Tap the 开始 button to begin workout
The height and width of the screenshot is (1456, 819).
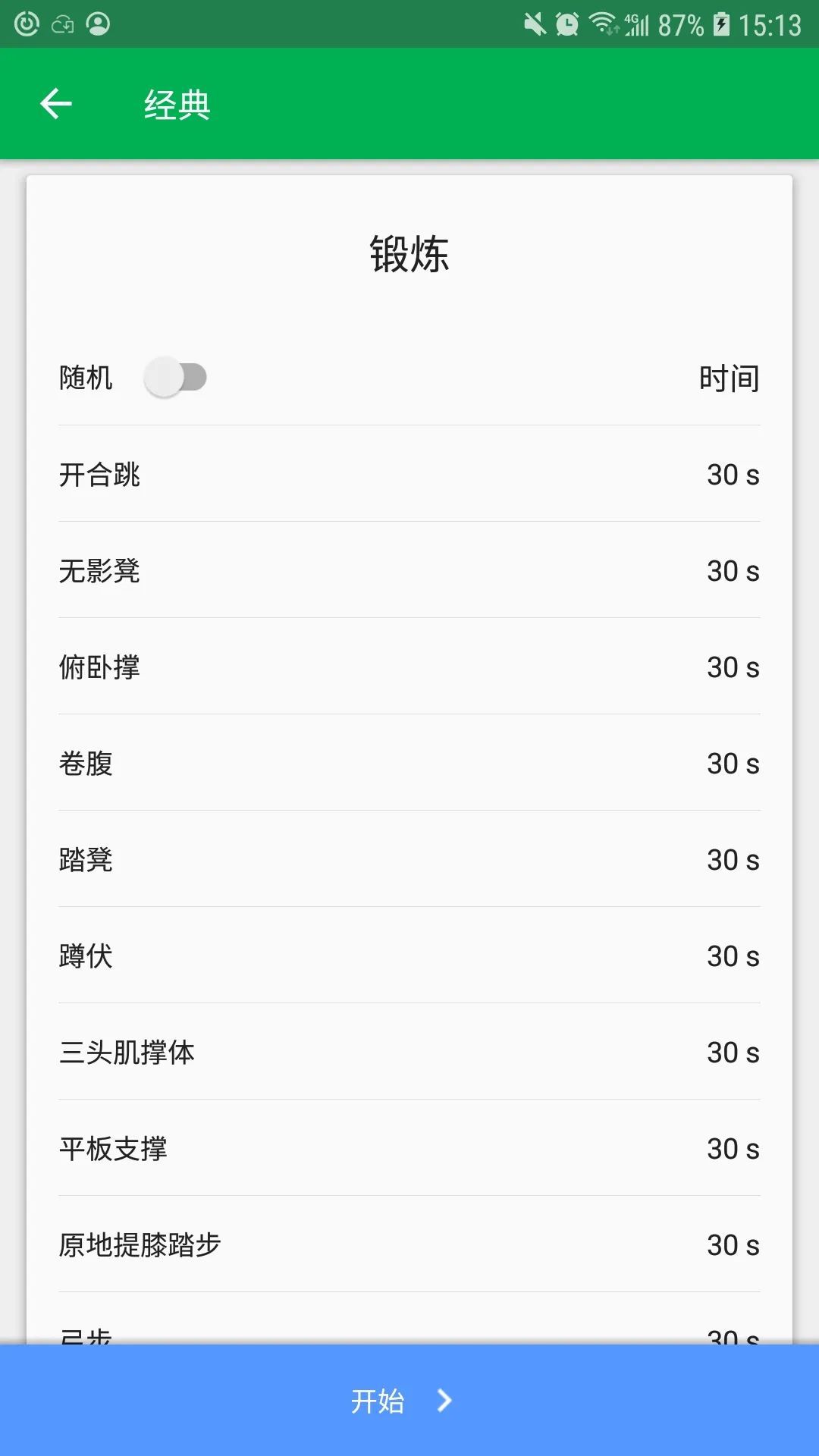click(409, 1401)
